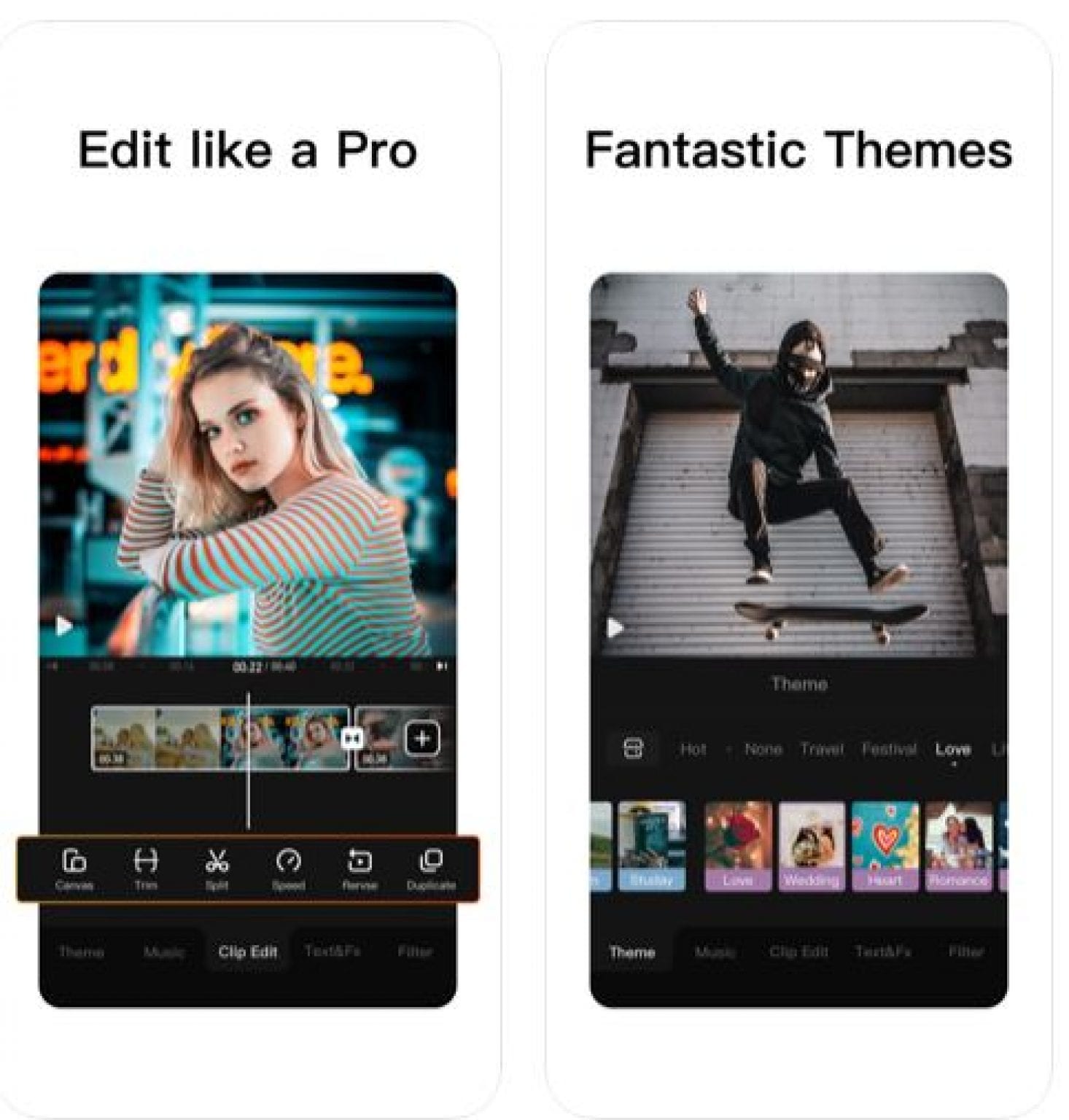Open the aspect ratio selector beside Hot
Image resolution: width=1069 pixels, height=1120 pixels.
coord(635,748)
